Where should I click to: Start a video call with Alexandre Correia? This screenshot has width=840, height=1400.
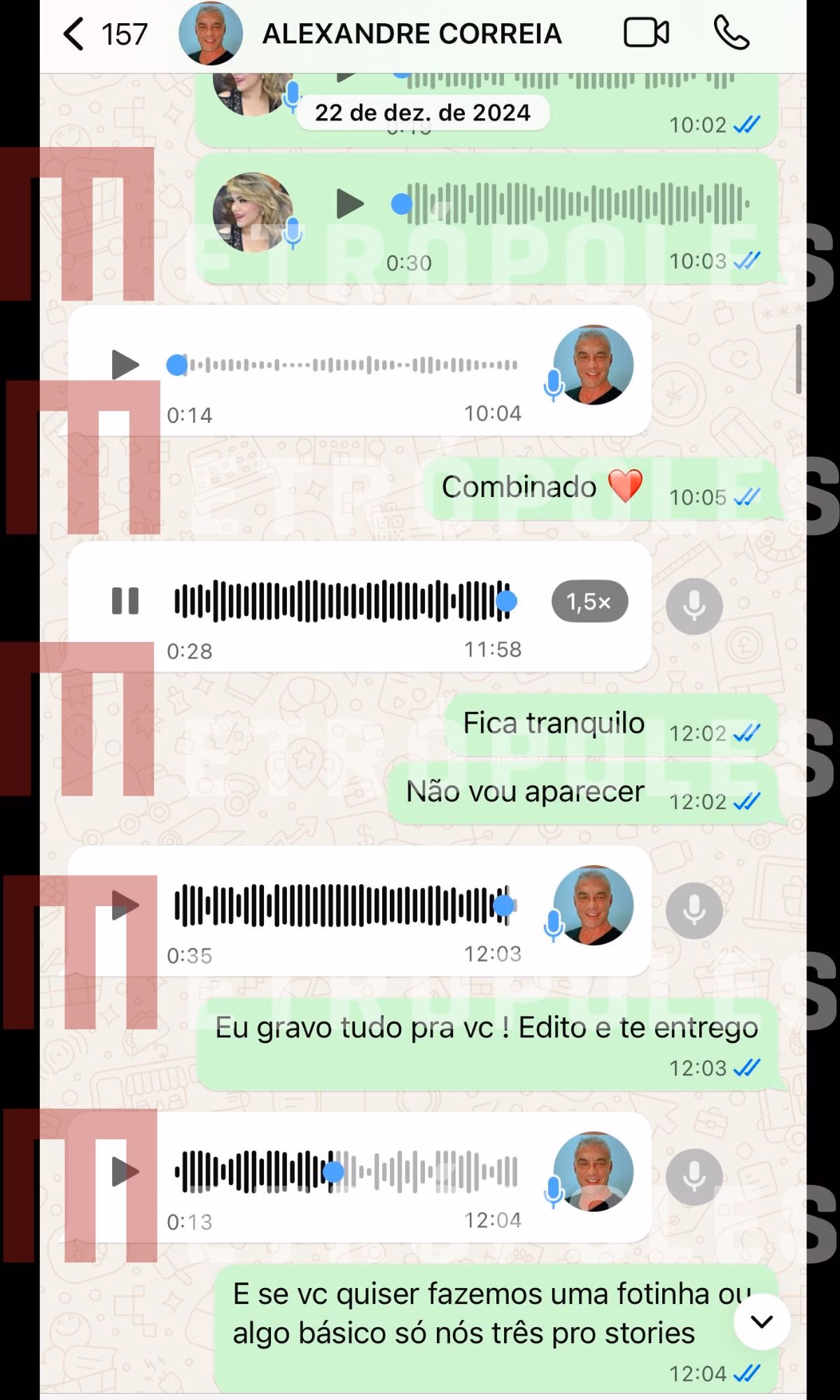[645, 34]
